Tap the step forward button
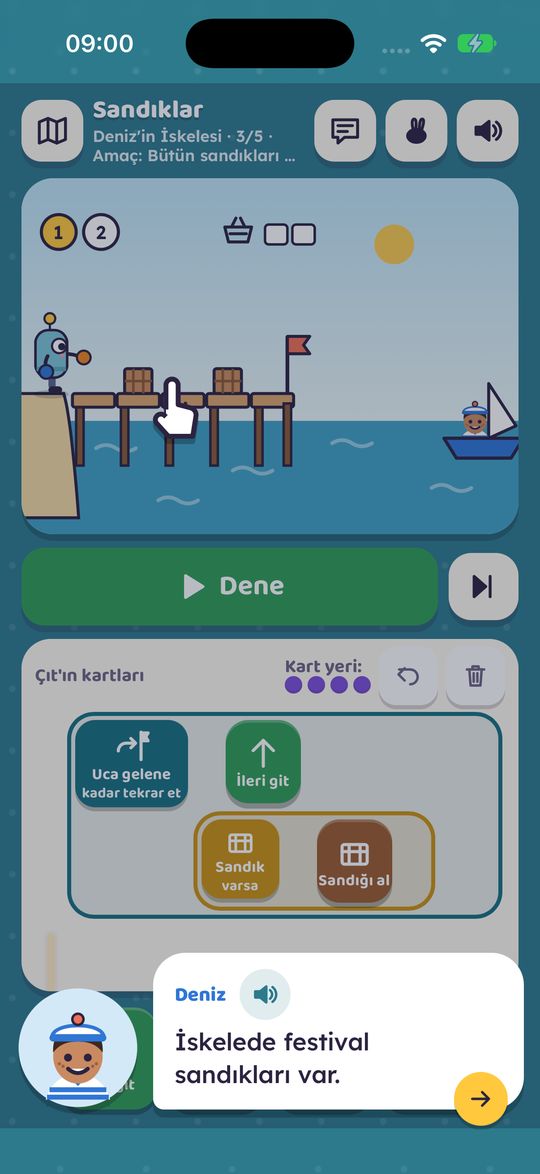This screenshot has height=1174, width=540. 483,586
